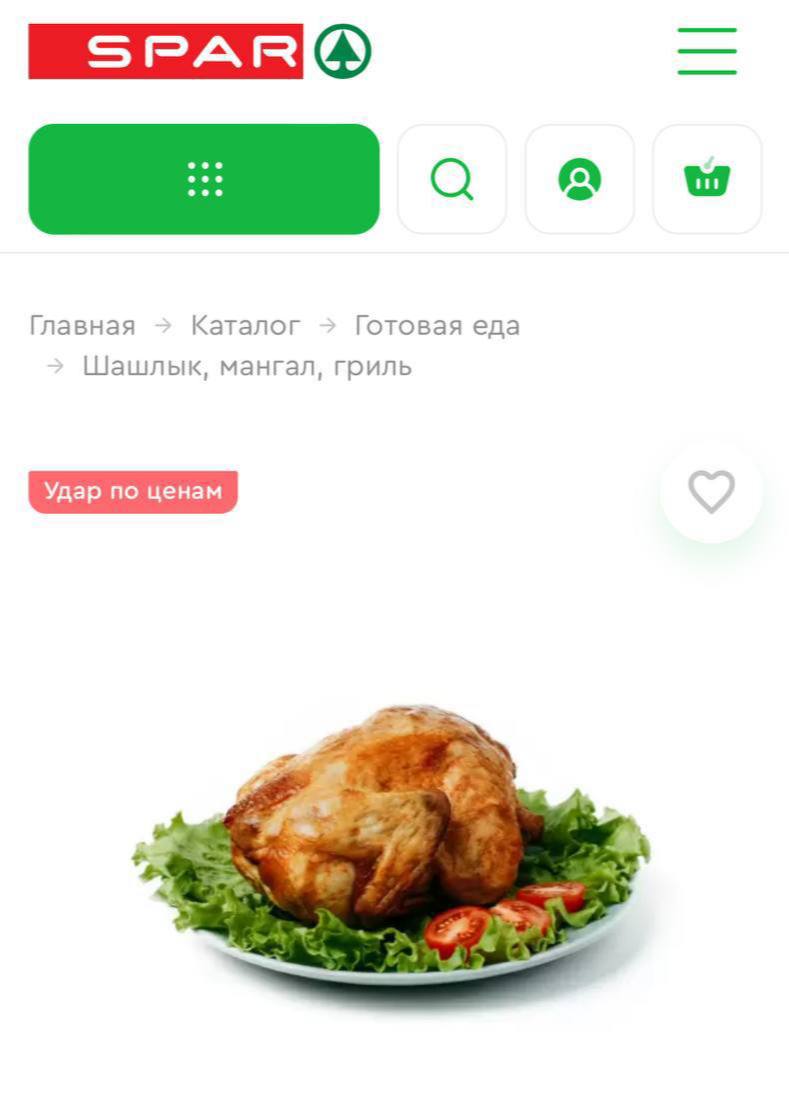
Task: Go to Каталог breadcrumb
Action: pos(245,326)
